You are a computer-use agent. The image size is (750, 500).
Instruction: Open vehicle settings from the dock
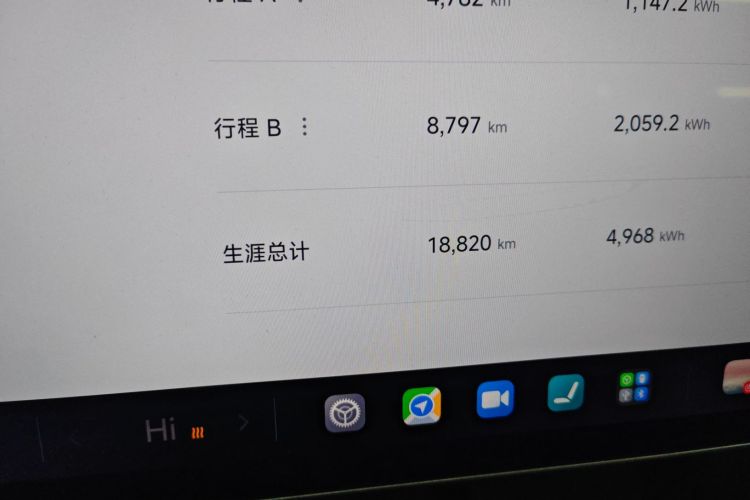tap(345, 412)
